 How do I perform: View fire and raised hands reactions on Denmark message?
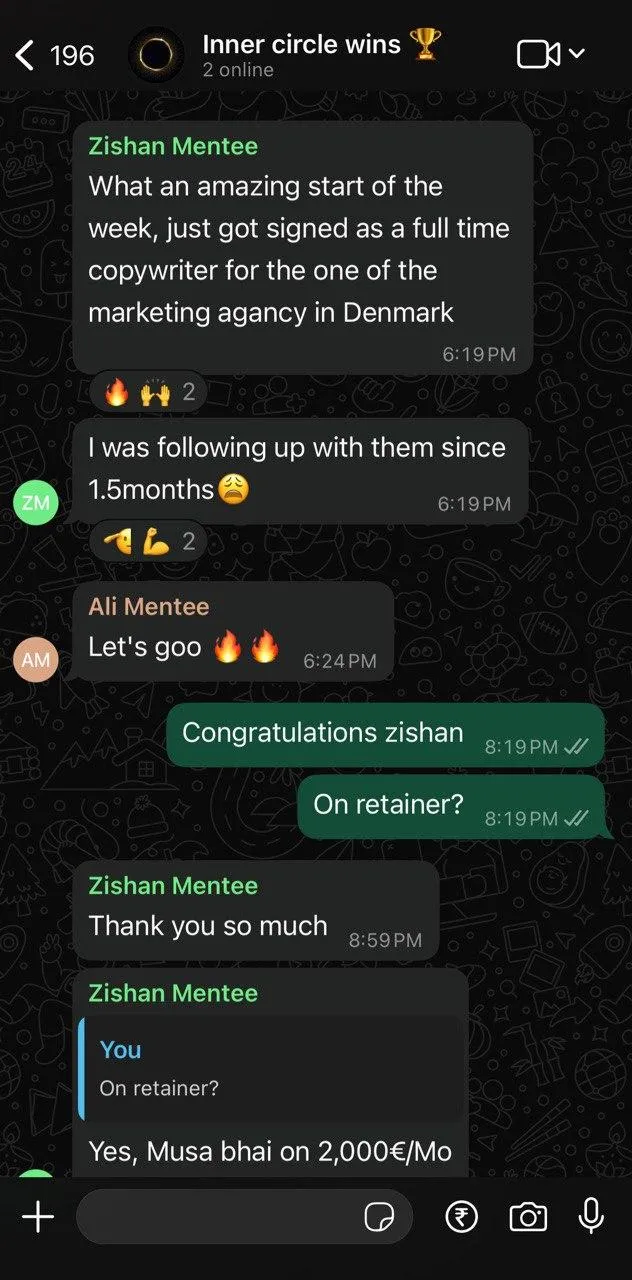148,392
